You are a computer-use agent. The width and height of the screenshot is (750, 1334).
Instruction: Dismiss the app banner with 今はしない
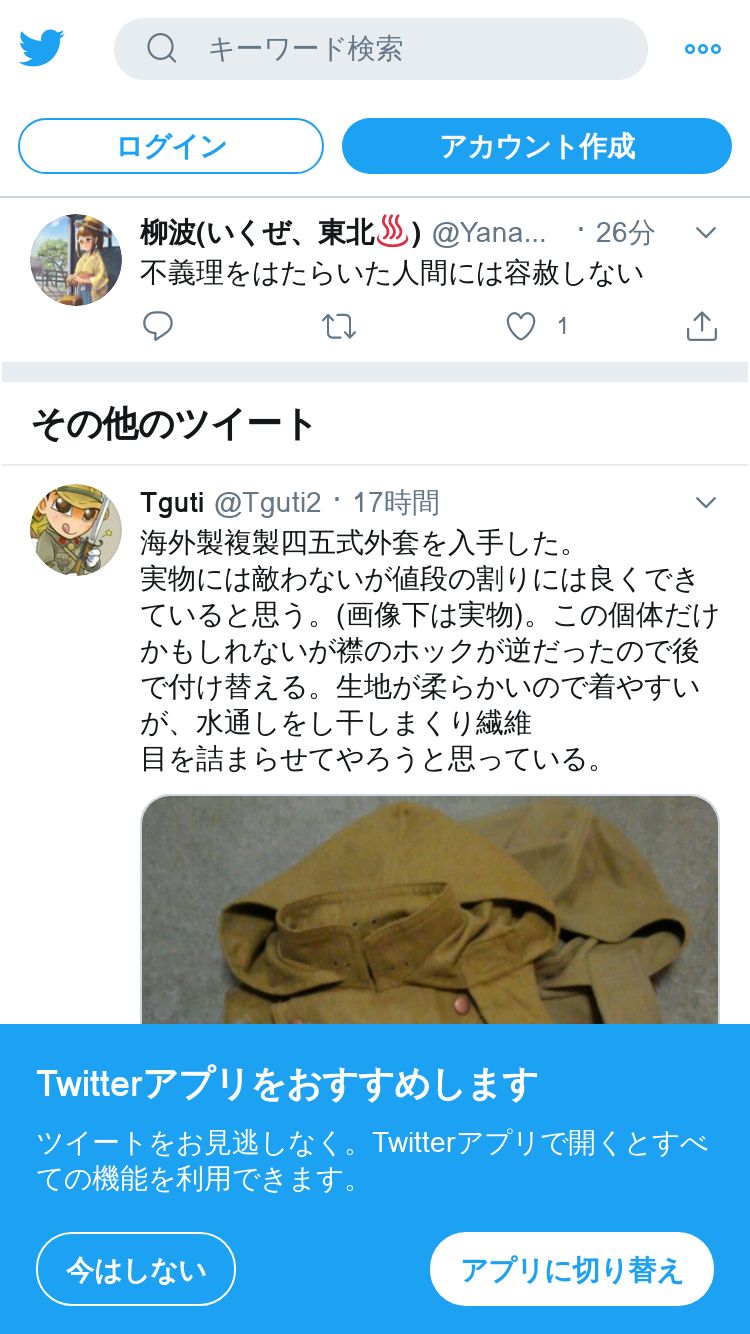point(136,1269)
